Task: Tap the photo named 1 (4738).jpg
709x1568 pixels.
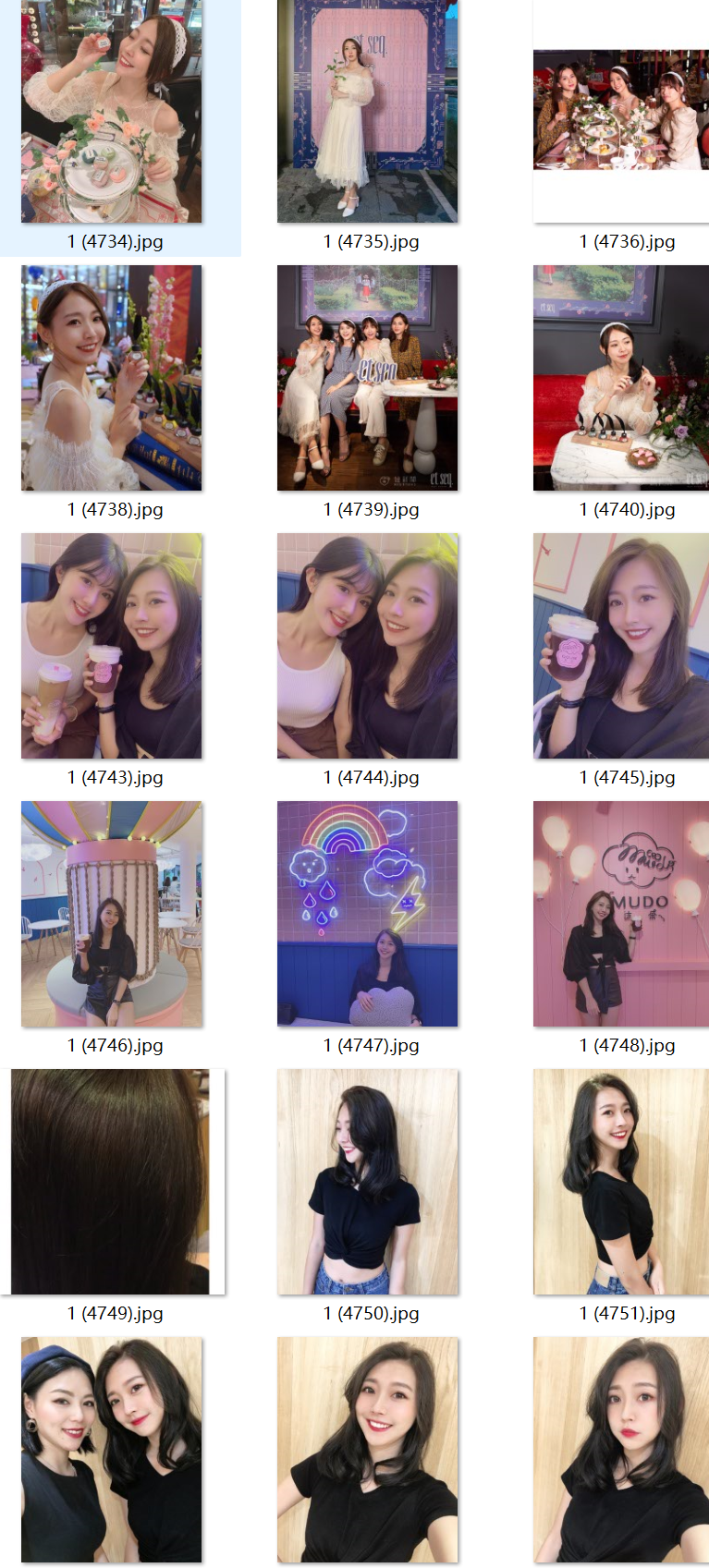Action: coord(111,377)
